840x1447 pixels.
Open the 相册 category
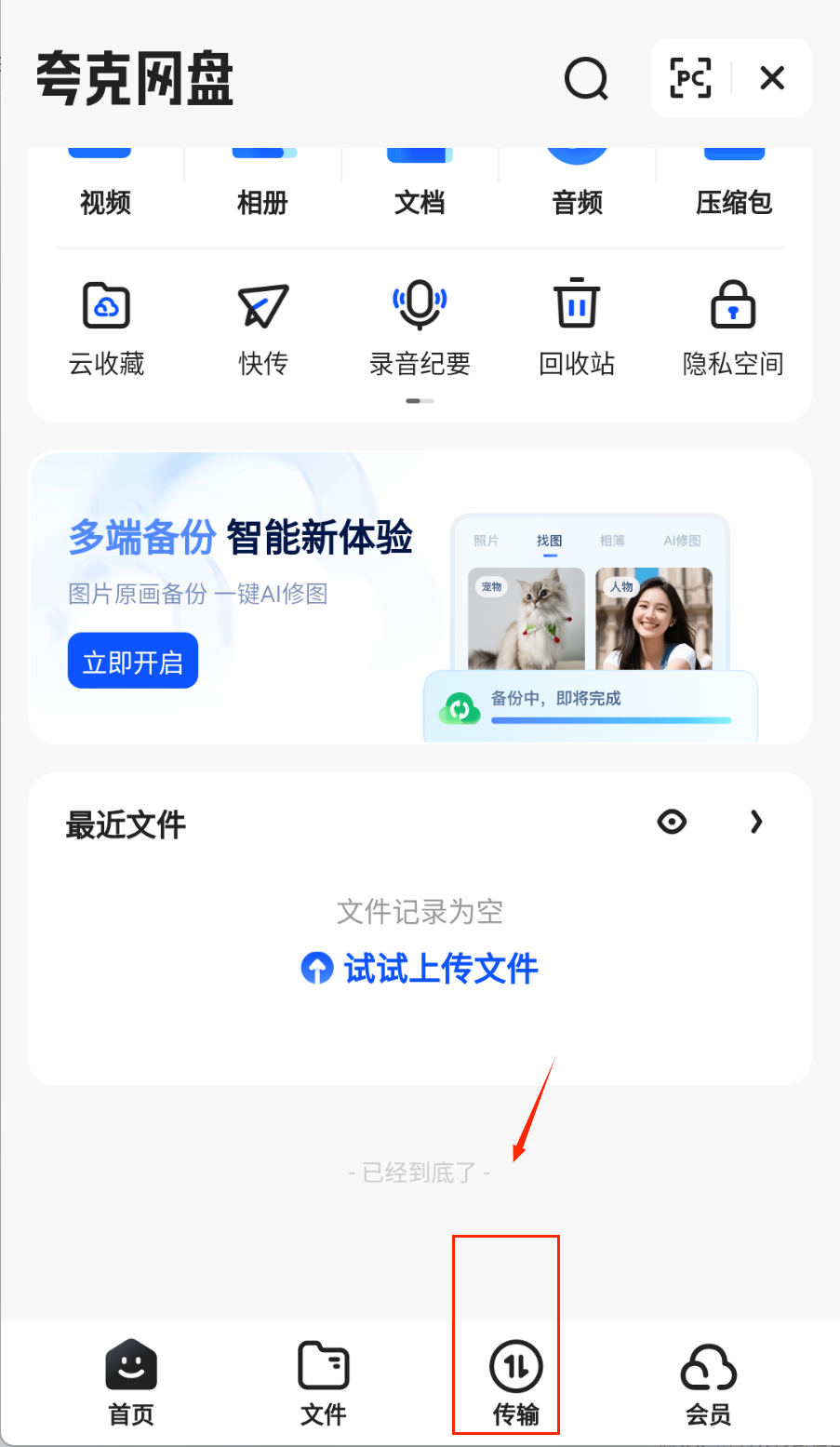coord(262,184)
